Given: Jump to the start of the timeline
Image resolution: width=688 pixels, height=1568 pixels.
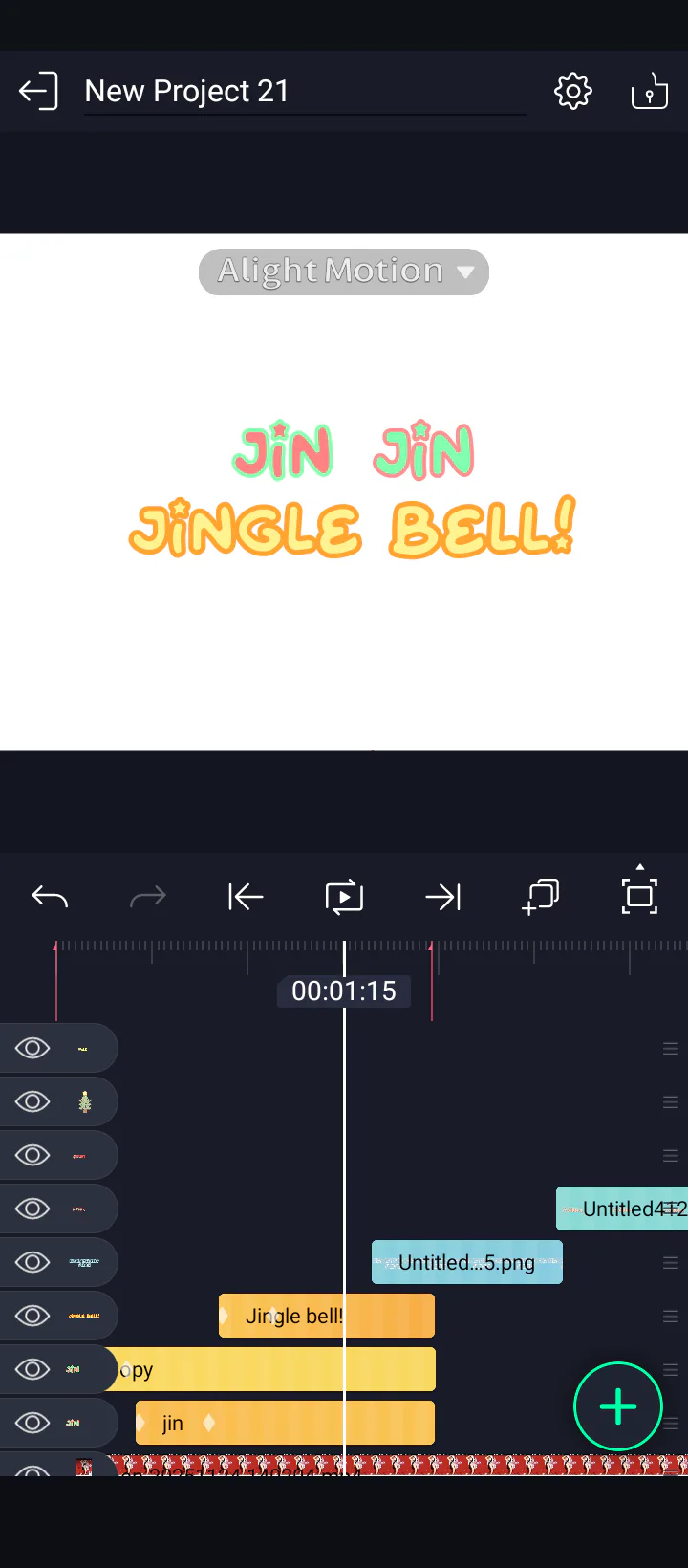Looking at the screenshot, I should (x=246, y=897).
